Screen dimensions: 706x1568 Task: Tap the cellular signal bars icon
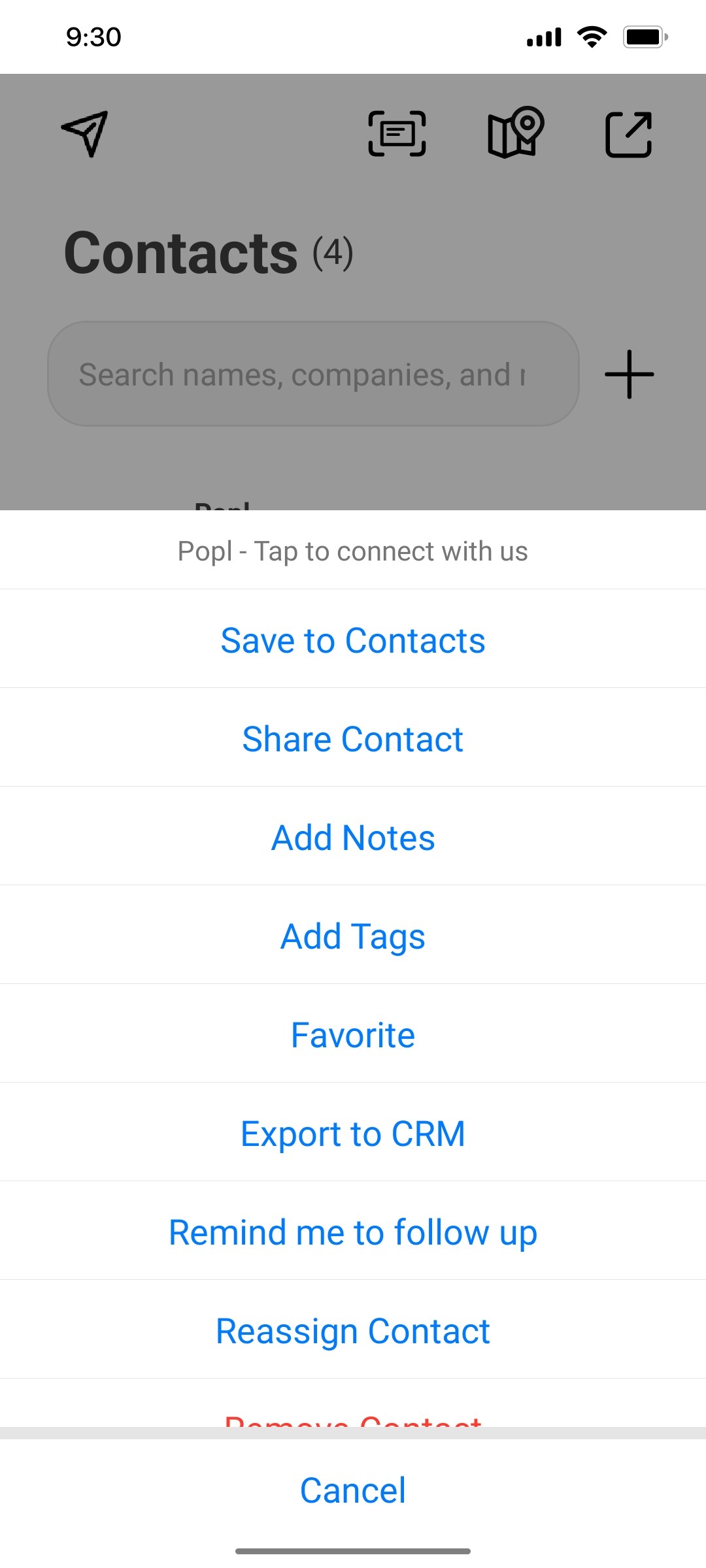coord(543,37)
